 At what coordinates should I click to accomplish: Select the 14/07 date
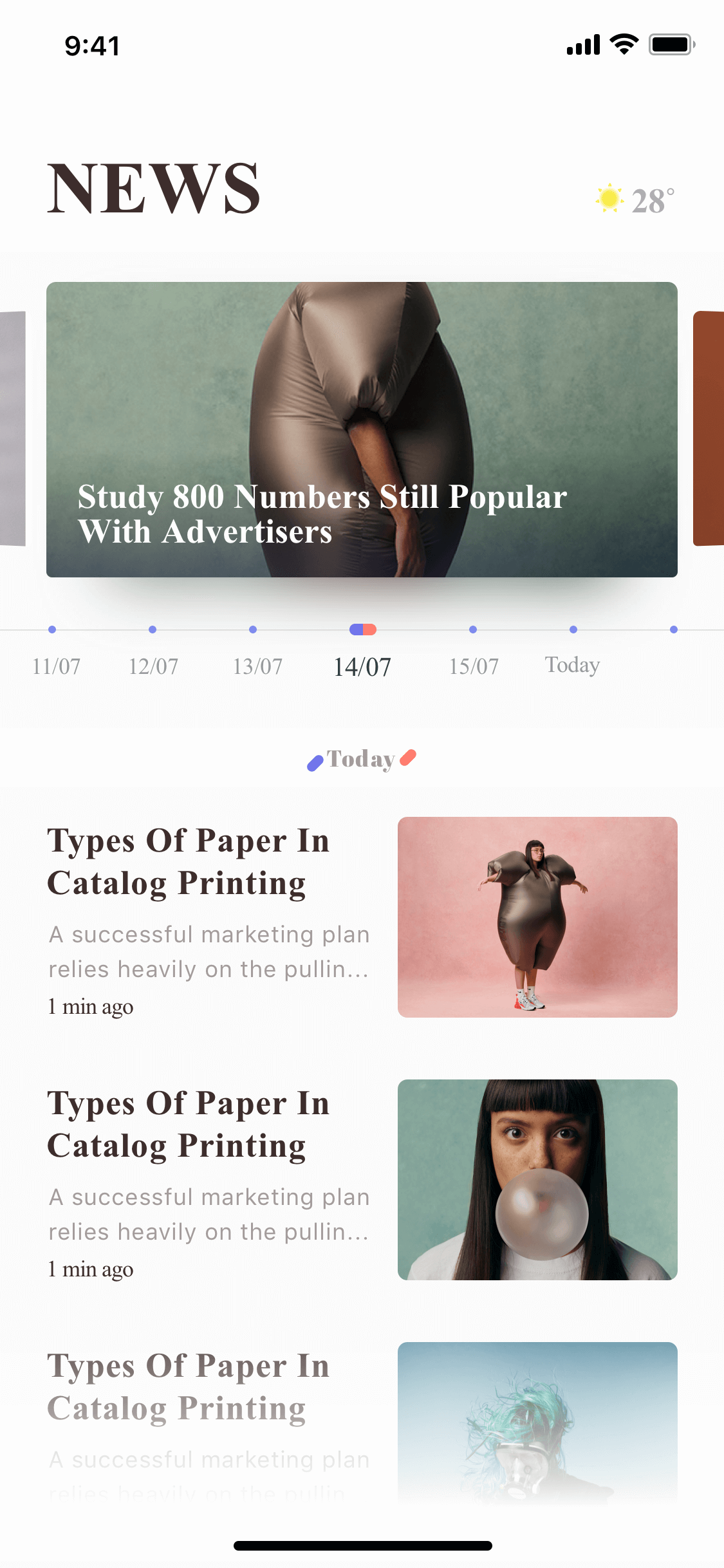pyautogui.click(x=362, y=667)
